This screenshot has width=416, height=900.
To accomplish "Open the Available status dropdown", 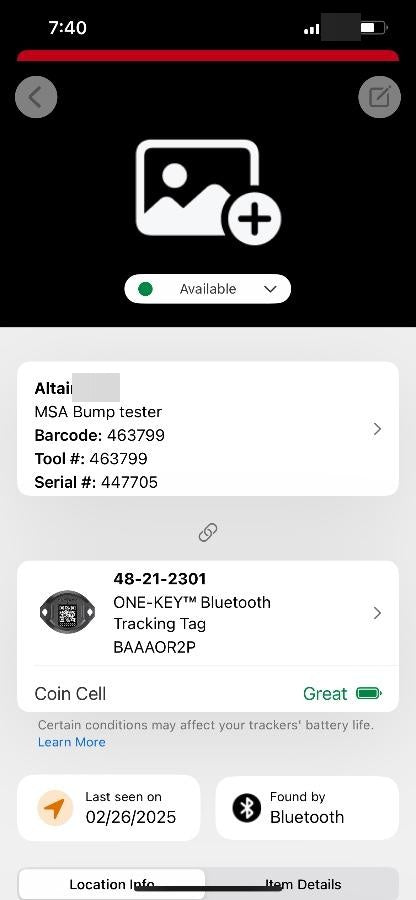I will (208, 289).
